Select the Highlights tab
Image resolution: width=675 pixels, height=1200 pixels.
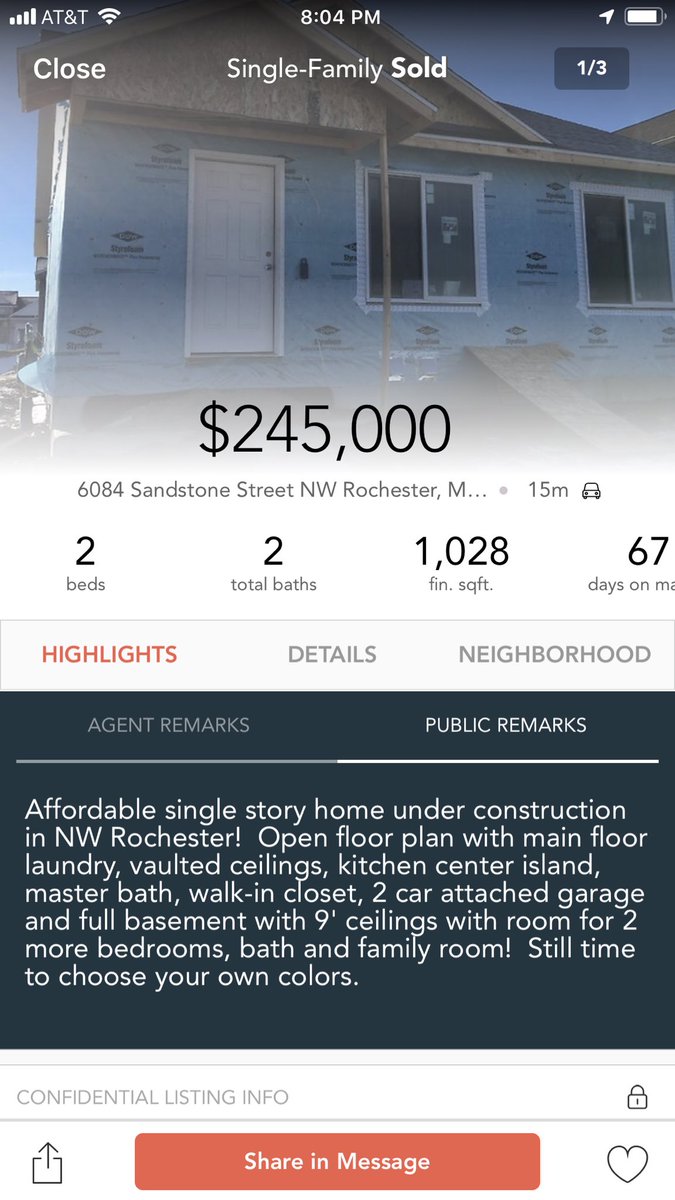pos(110,655)
